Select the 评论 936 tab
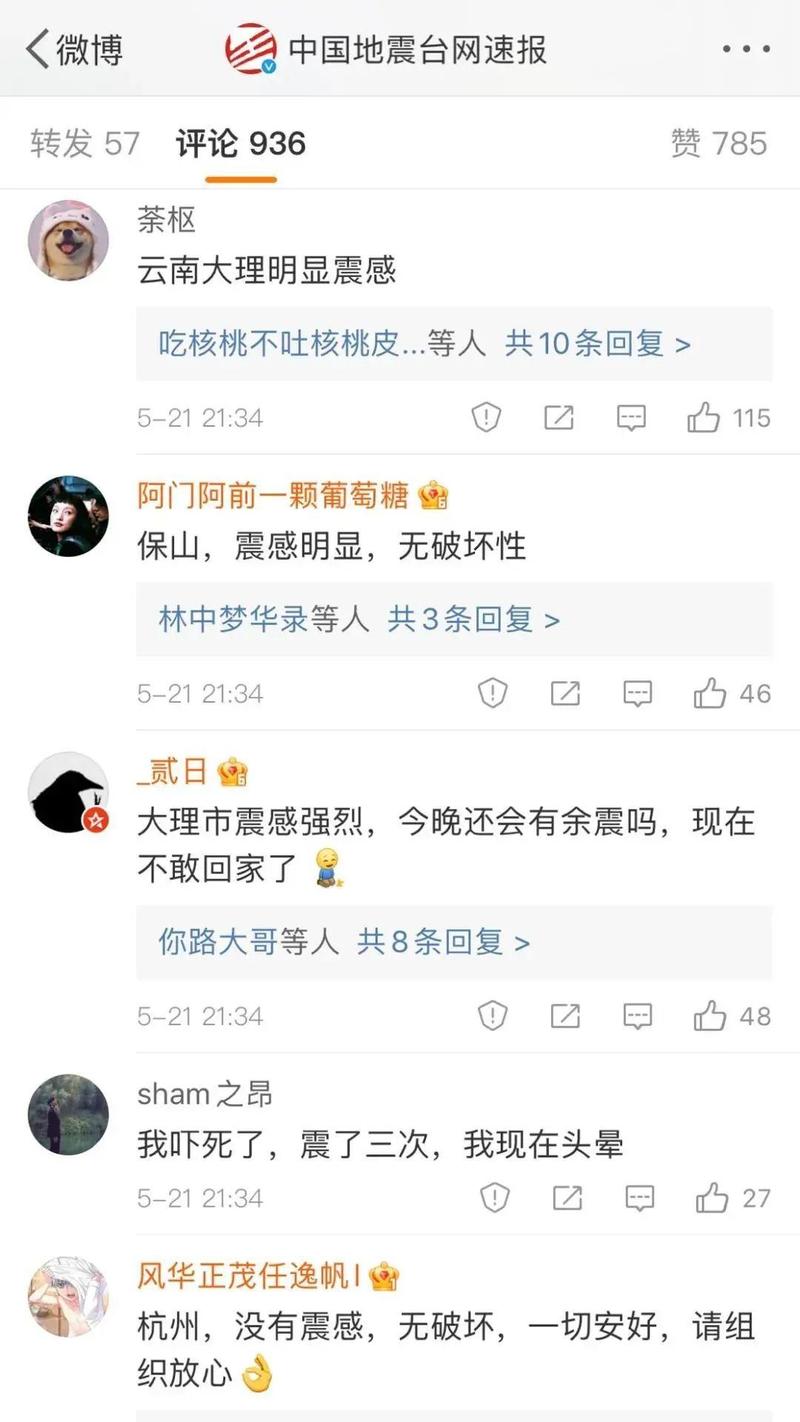 tap(241, 143)
